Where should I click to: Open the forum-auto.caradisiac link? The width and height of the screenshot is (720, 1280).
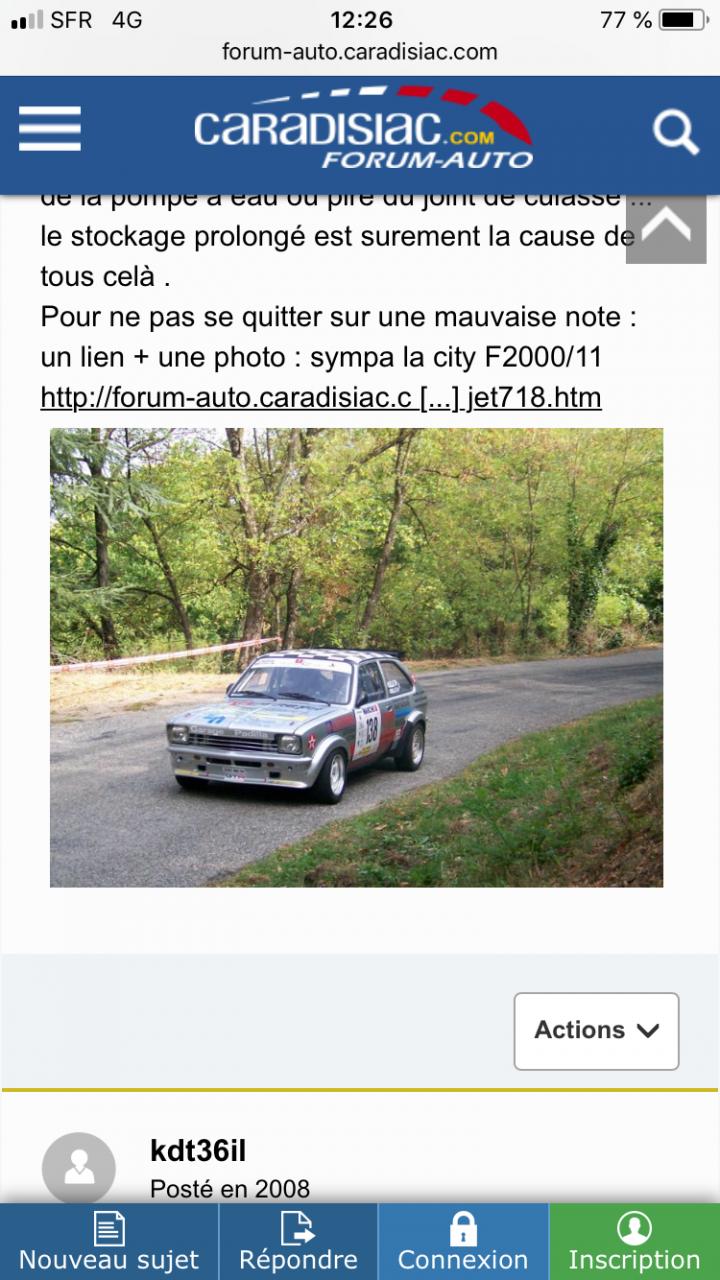[321, 397]
